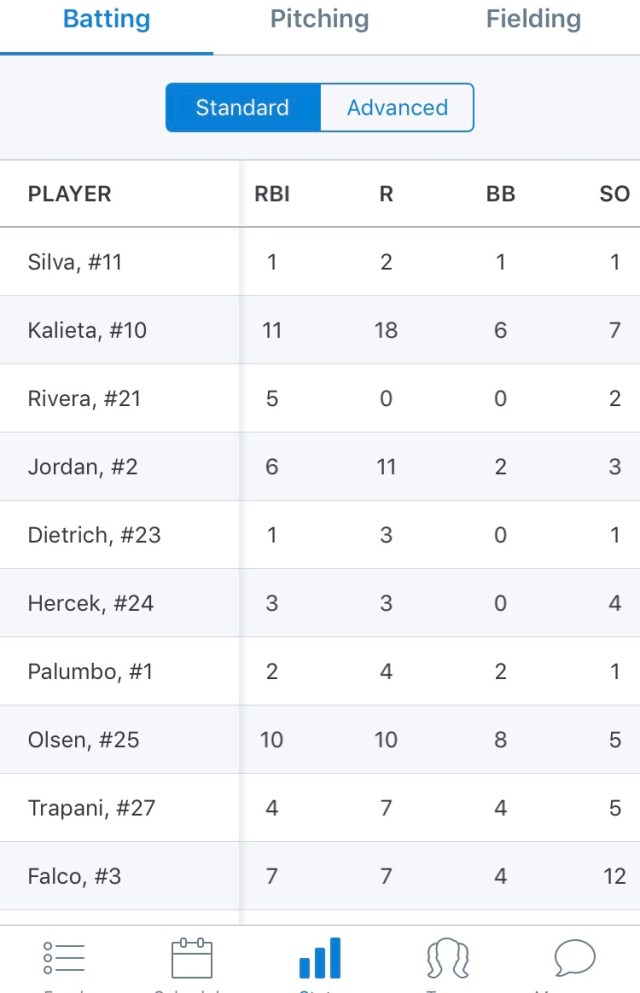Open Olsen, #25 player stats
The width and height of the screenshot is (640, 993).
click(x=83, y=740)
